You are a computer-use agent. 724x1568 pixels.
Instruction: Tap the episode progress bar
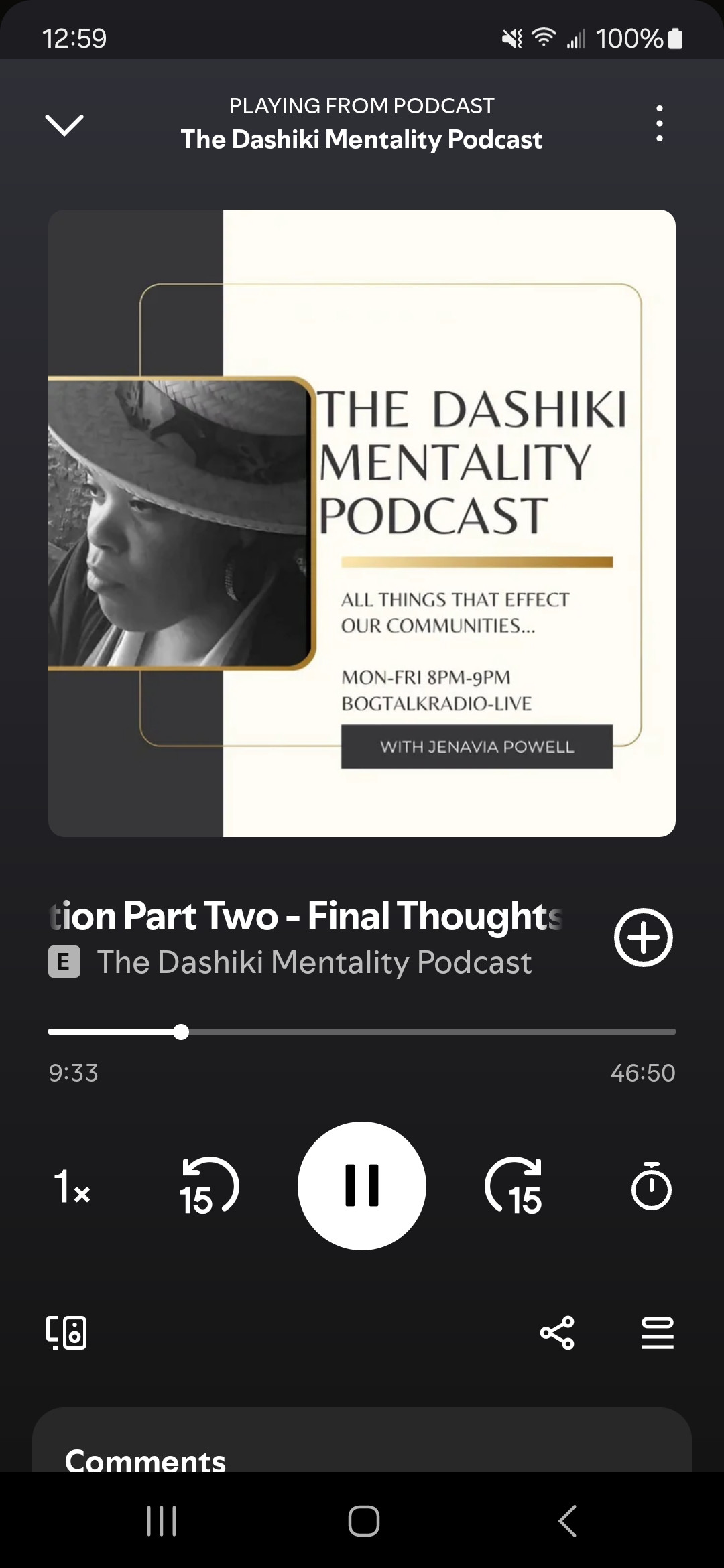click(x=362, y=1032)
